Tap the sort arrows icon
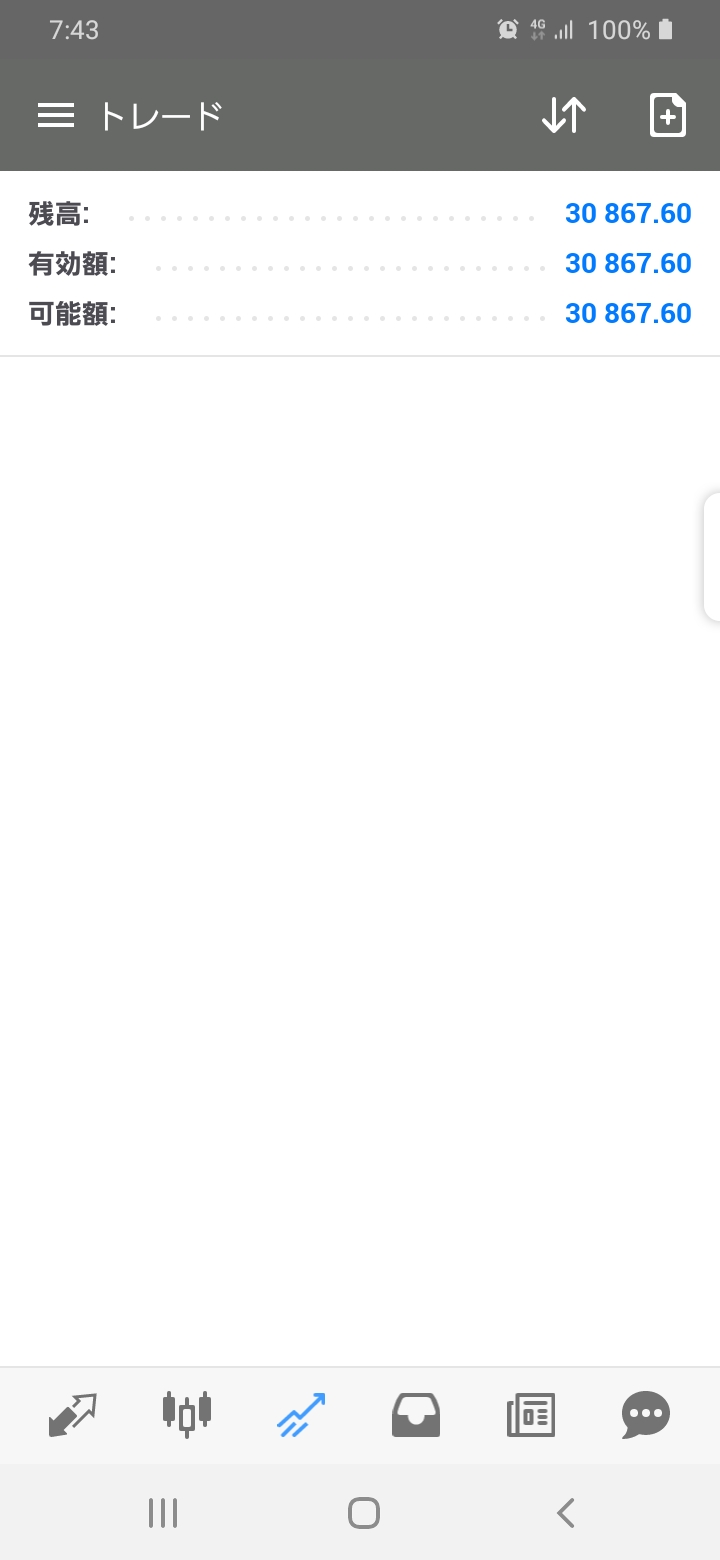 (x=564, y=116)
